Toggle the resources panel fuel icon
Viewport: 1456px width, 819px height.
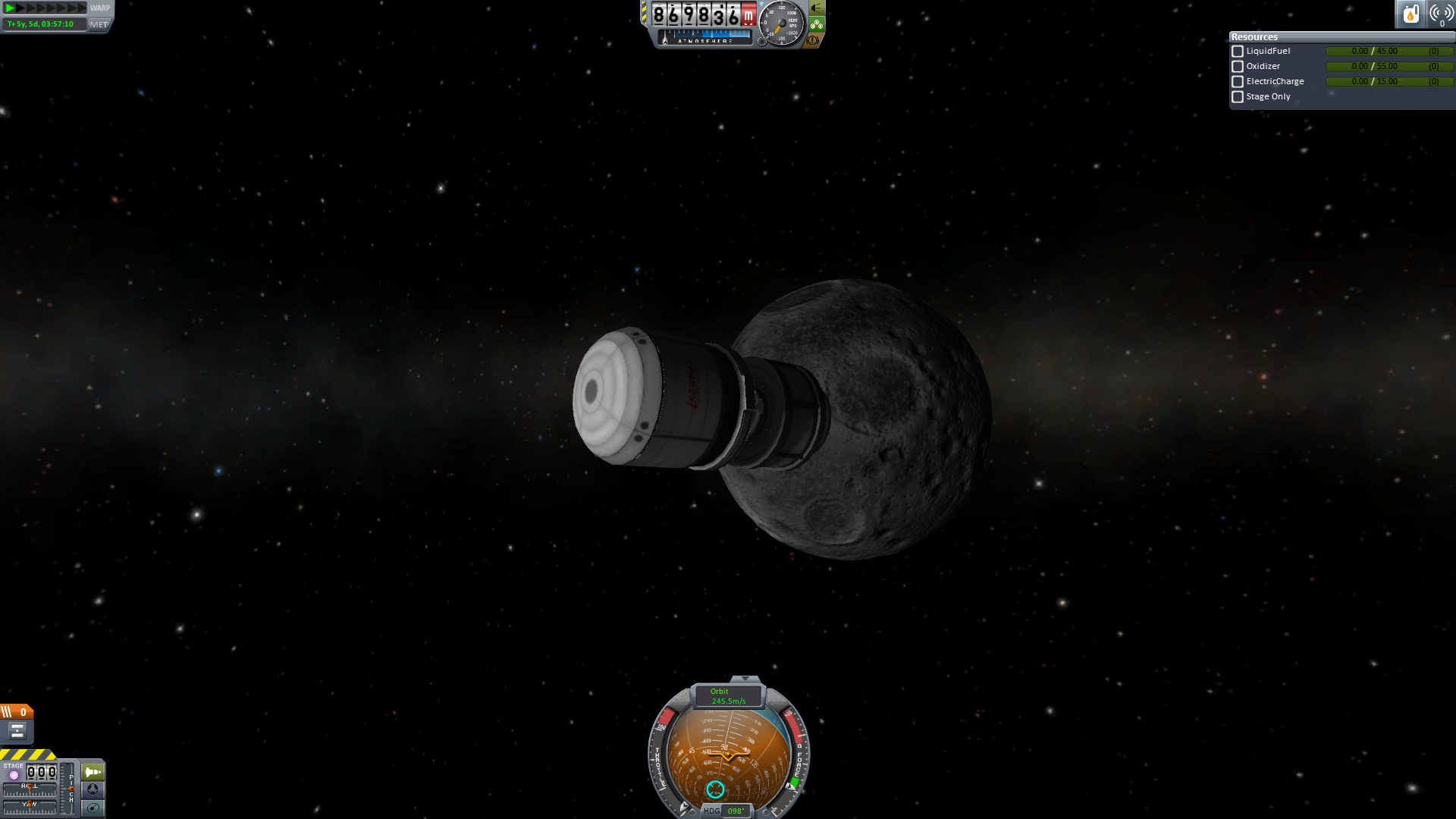1410,14
